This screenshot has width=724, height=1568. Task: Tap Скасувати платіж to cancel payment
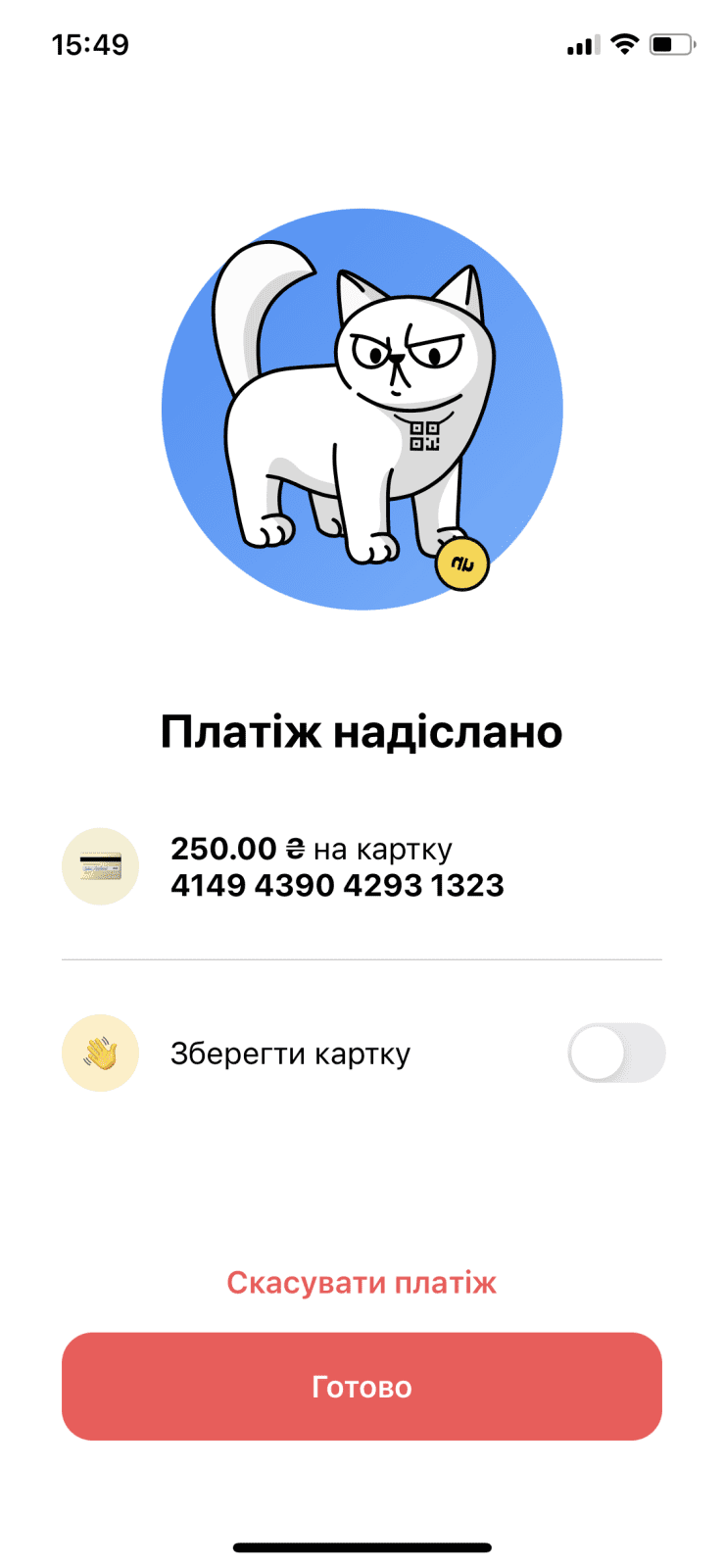click(362, 1283)
